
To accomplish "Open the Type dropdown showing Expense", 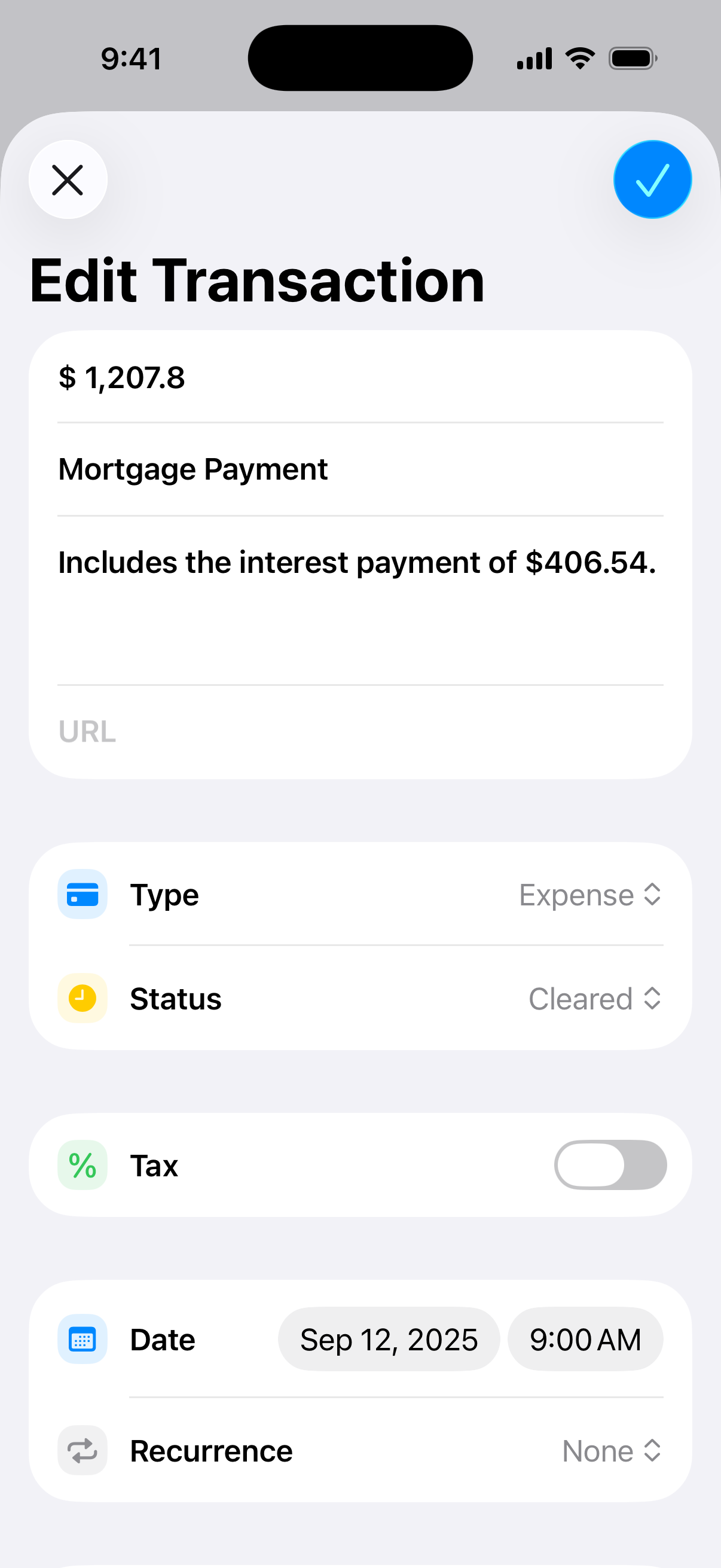I will (x=589, y=895).
